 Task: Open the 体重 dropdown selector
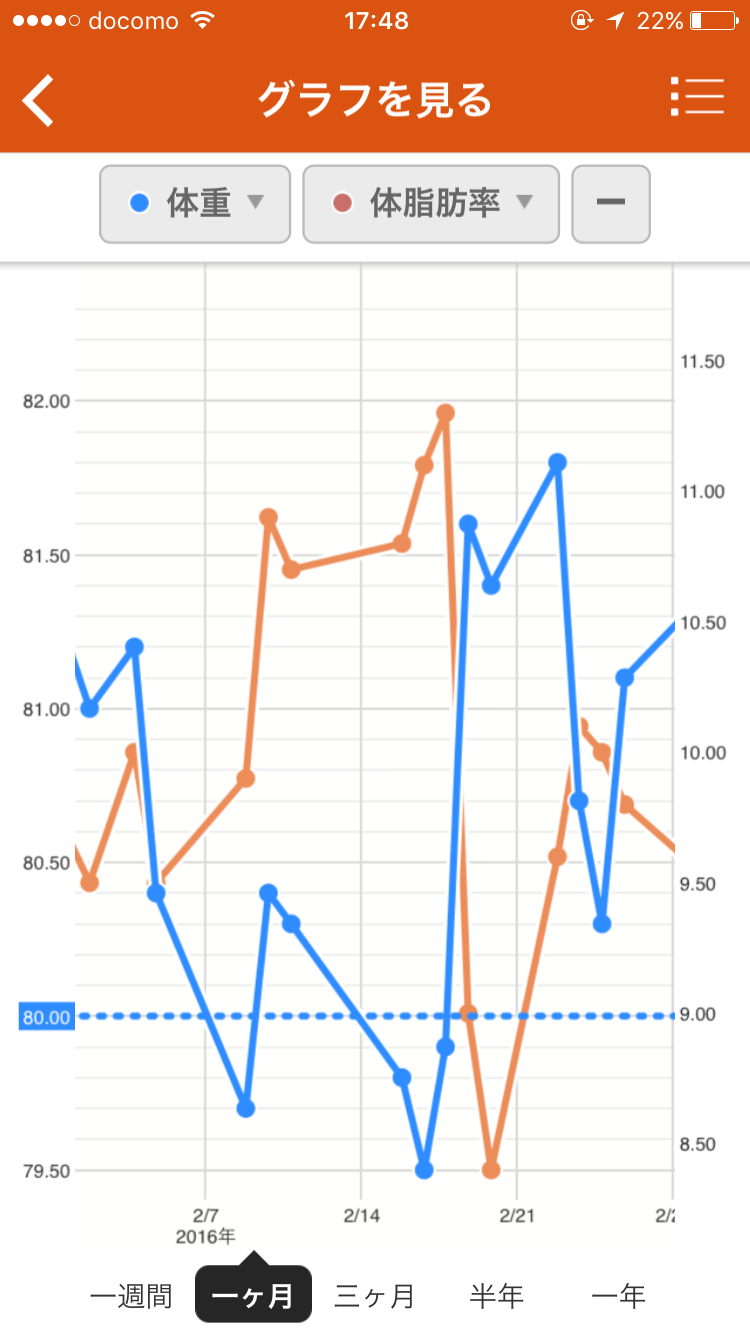195,204
